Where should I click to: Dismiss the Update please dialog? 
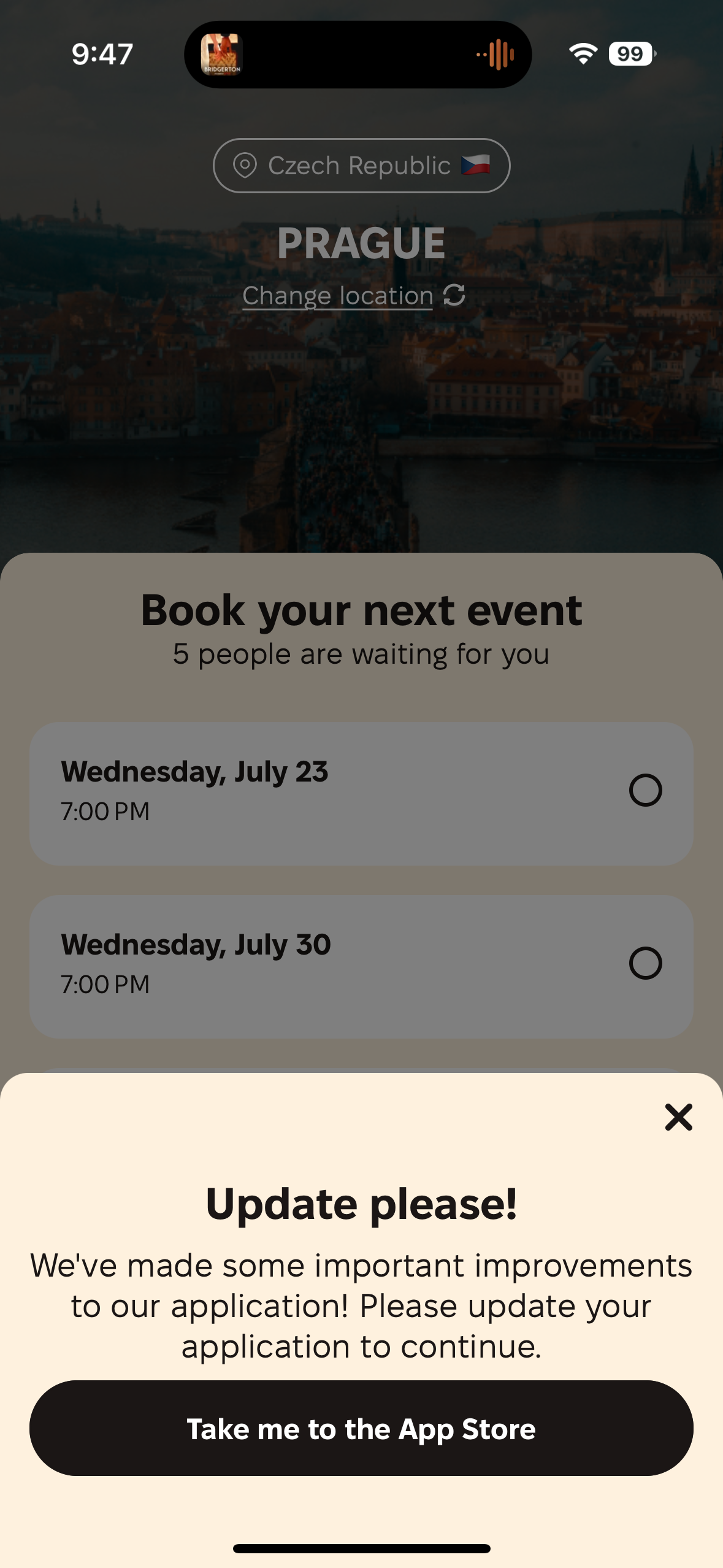click(x=678, y=1117)
